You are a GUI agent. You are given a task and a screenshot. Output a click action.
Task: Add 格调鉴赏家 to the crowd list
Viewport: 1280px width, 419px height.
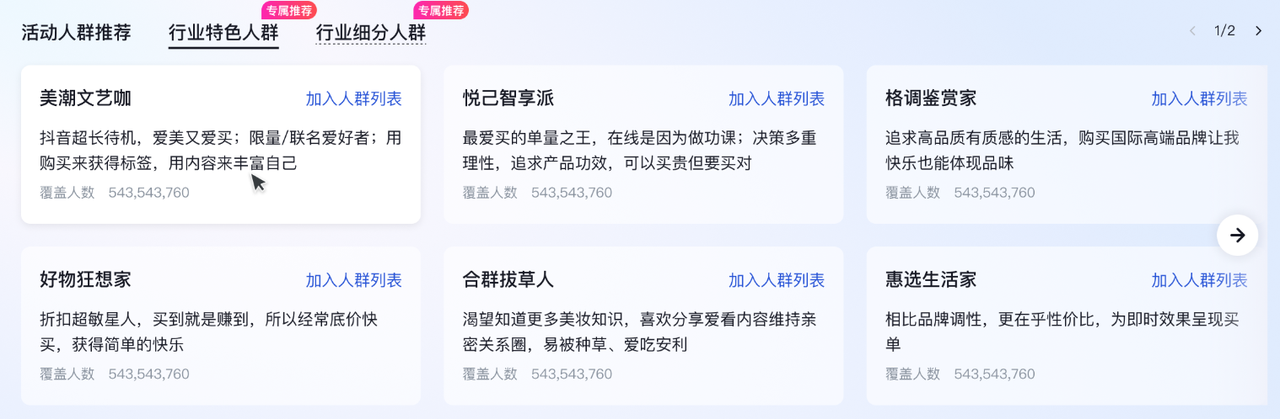click(x=1199, y=98)
